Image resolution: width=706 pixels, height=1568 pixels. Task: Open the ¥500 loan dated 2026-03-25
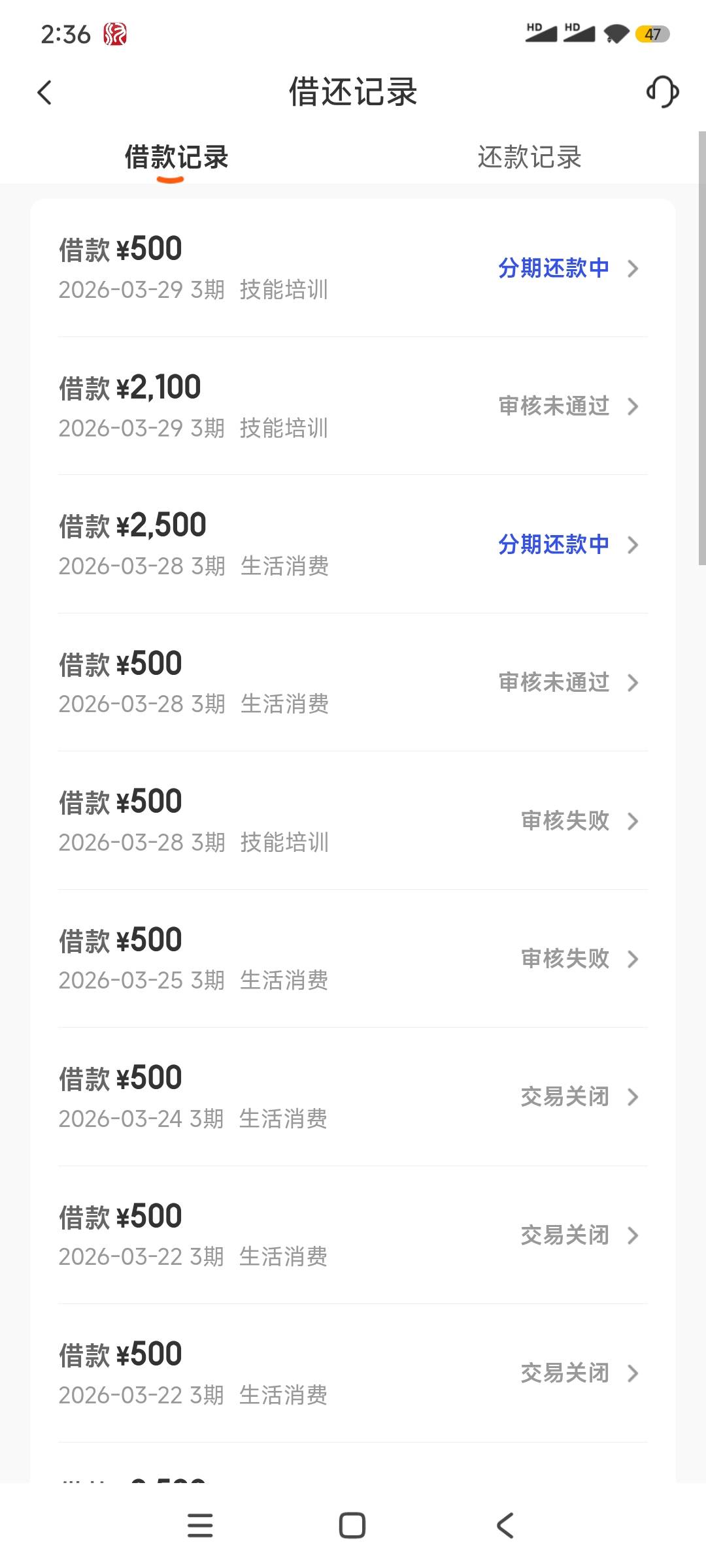pos(353,958)
